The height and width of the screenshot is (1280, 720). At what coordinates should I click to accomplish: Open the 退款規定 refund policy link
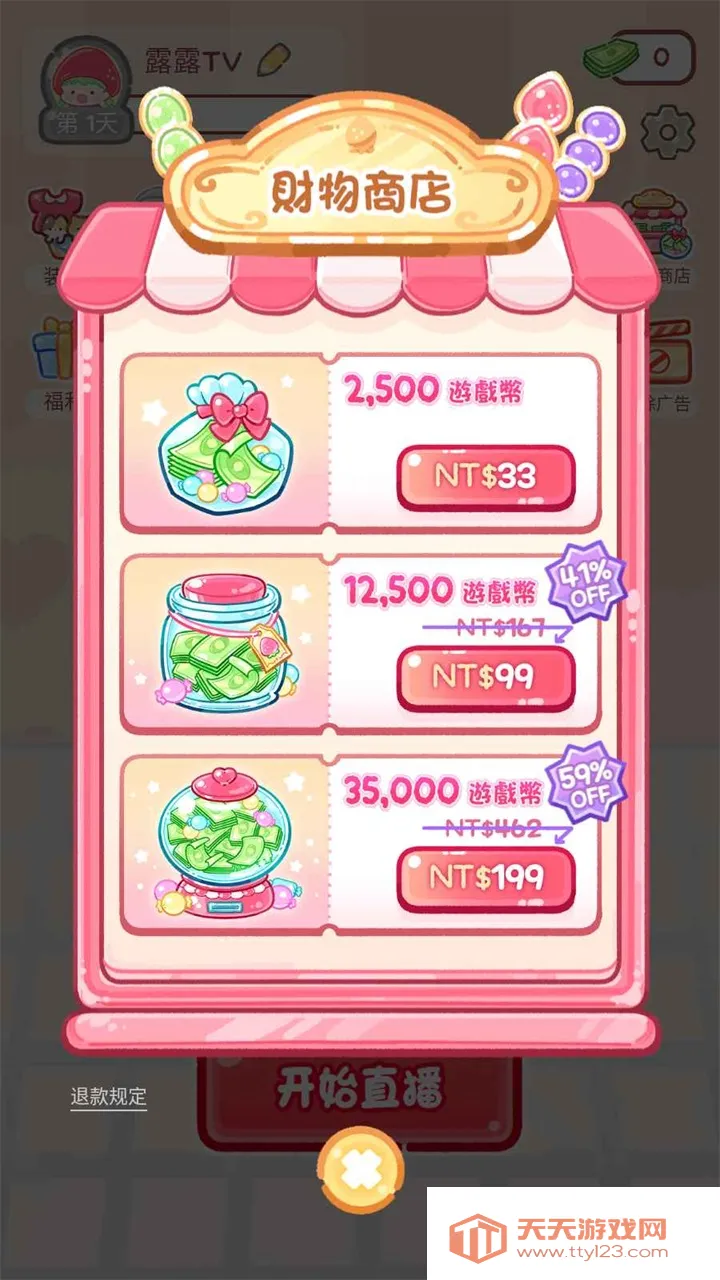click(x=108, y=1096)
